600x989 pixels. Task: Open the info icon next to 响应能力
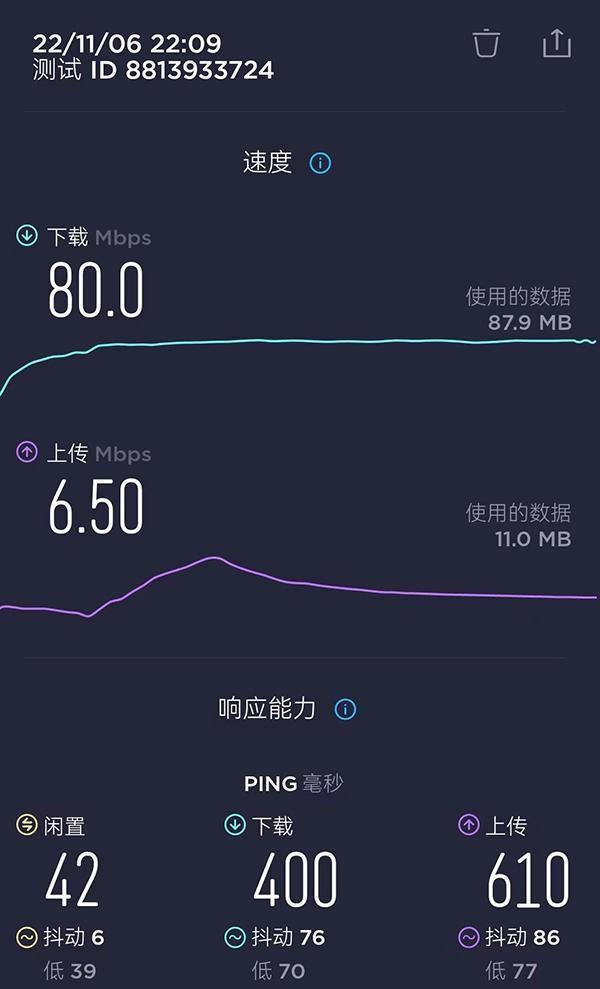(x=345, y=709)
